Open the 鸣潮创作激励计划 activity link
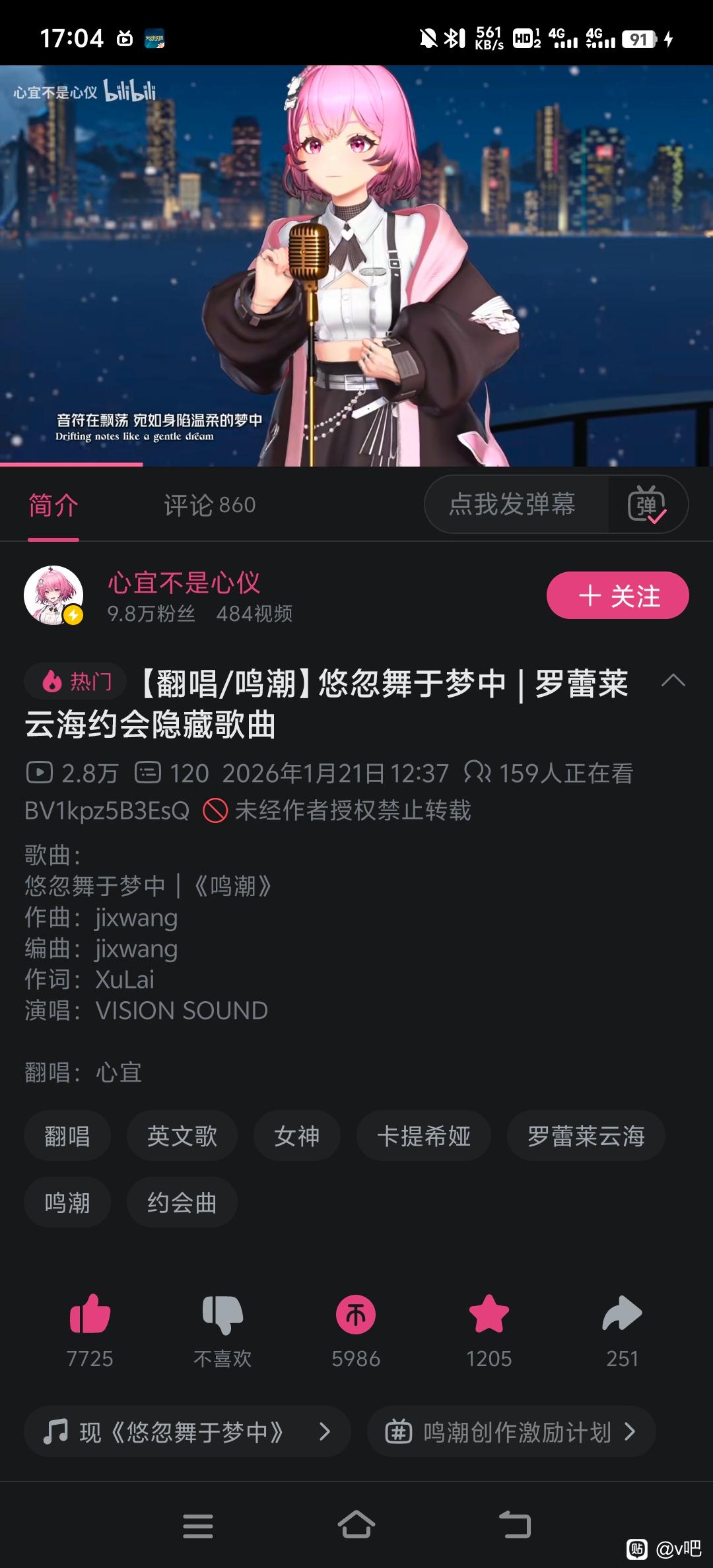Image resolution: width=713 pixels, height=1568 pixels. (x=512, y=1431)
